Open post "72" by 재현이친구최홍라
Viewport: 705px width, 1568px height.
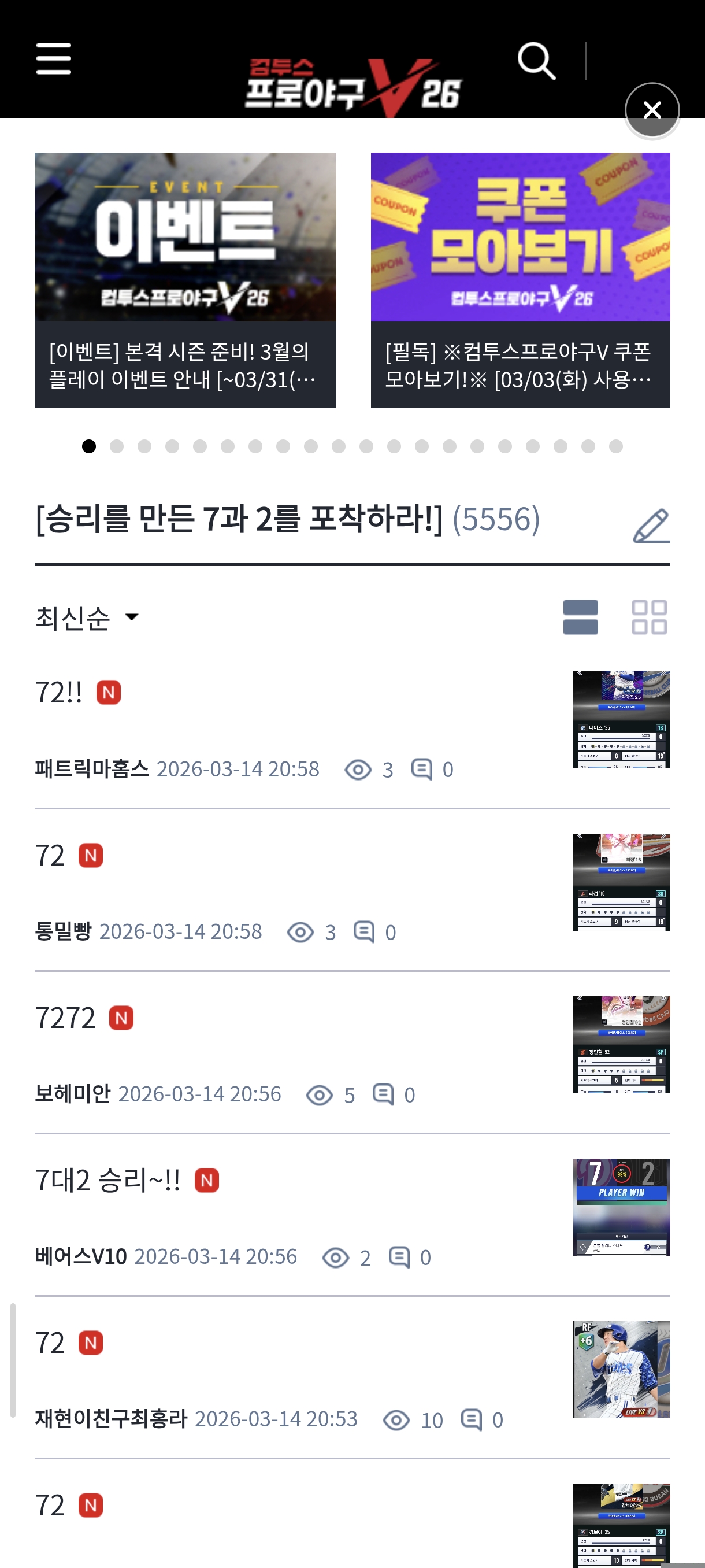click(x=50, y=1343)
